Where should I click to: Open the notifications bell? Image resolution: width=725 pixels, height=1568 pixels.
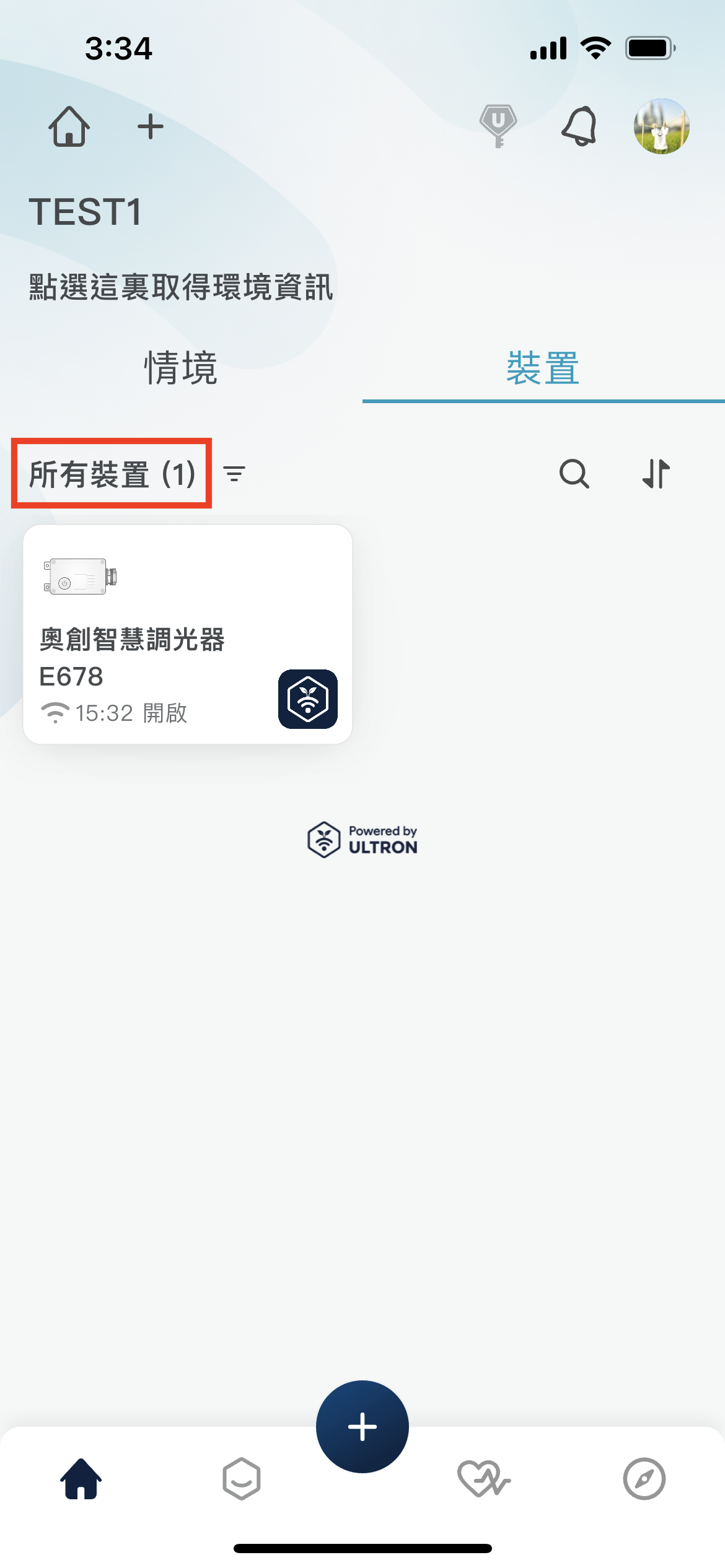click(x=579, y=126)
